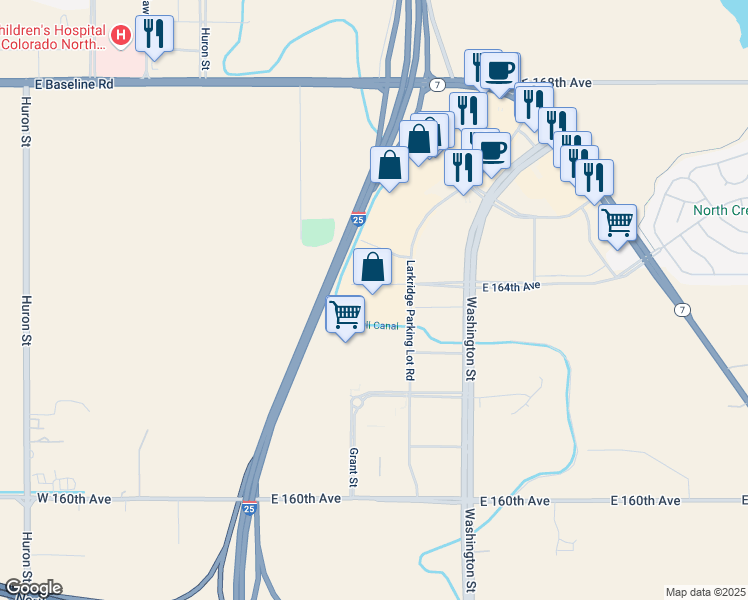Select the coffee cup marker on E 168th Ave
Viewport: 748px width, 600px height.
coord(500,71)
